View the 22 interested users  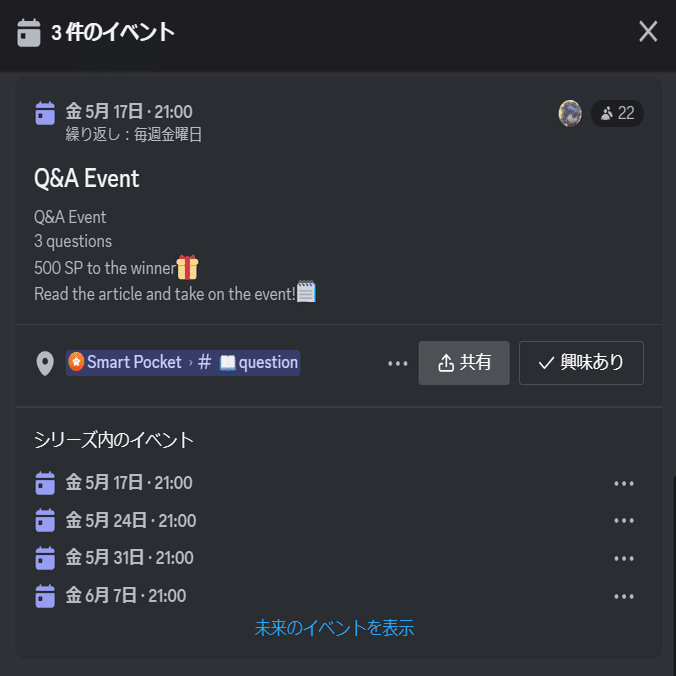617,113
